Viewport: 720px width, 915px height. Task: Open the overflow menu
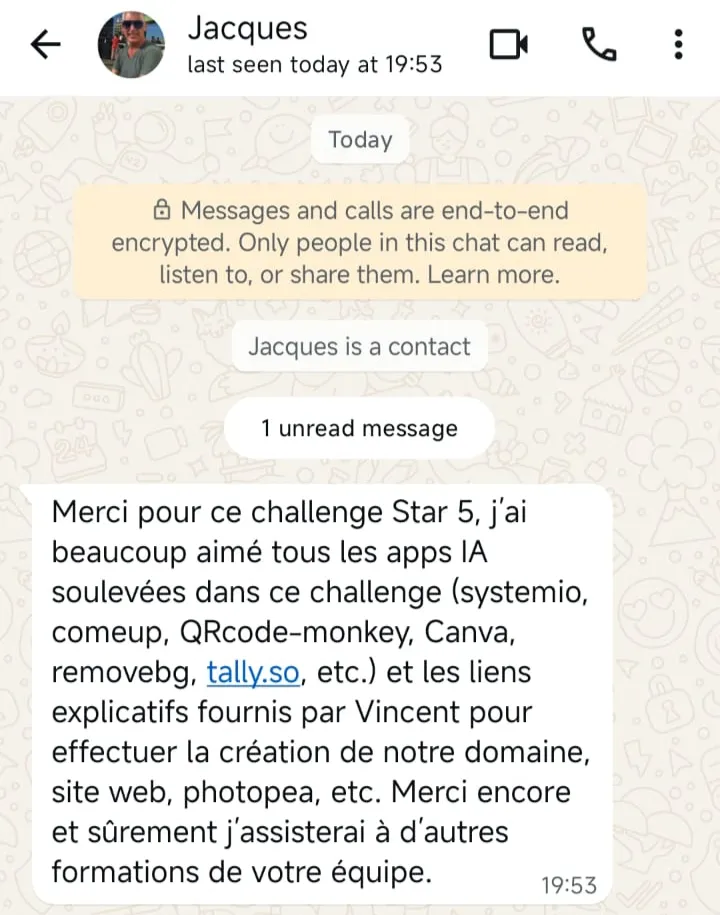pos(679,45)
